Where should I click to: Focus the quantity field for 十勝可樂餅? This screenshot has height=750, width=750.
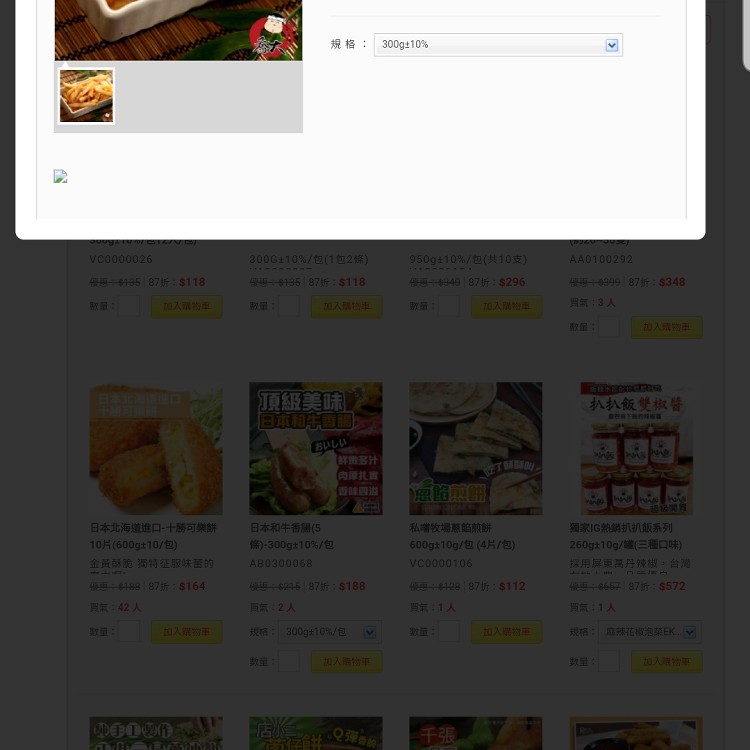(129, 632)
